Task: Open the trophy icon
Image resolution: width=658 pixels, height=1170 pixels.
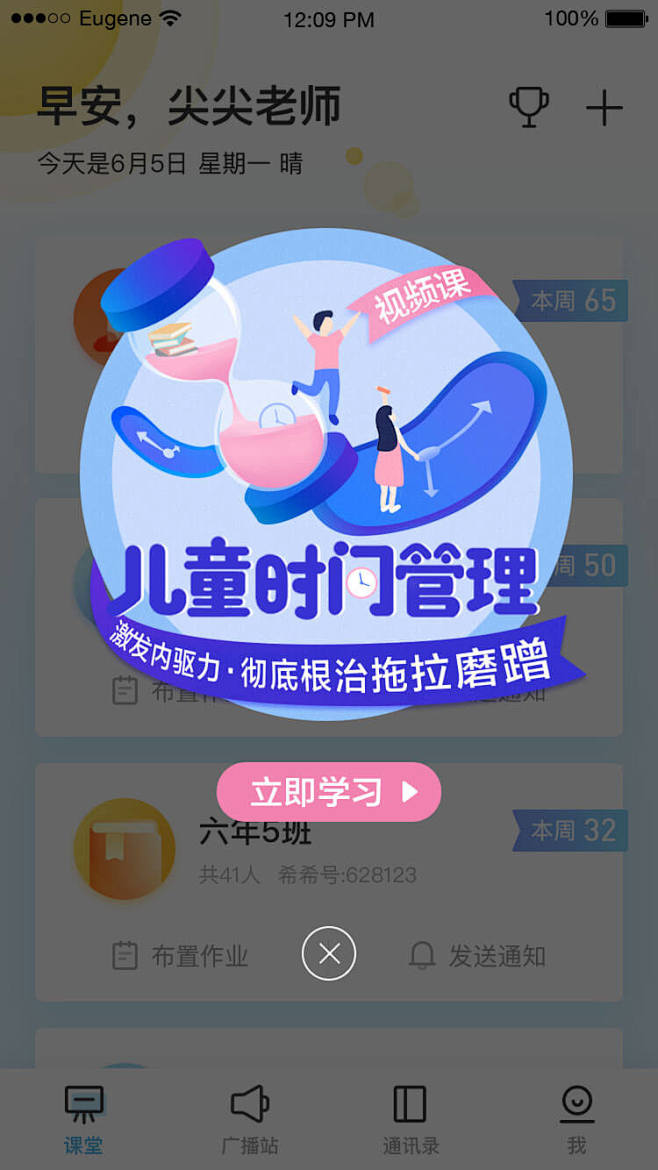Action: point(529,107)
